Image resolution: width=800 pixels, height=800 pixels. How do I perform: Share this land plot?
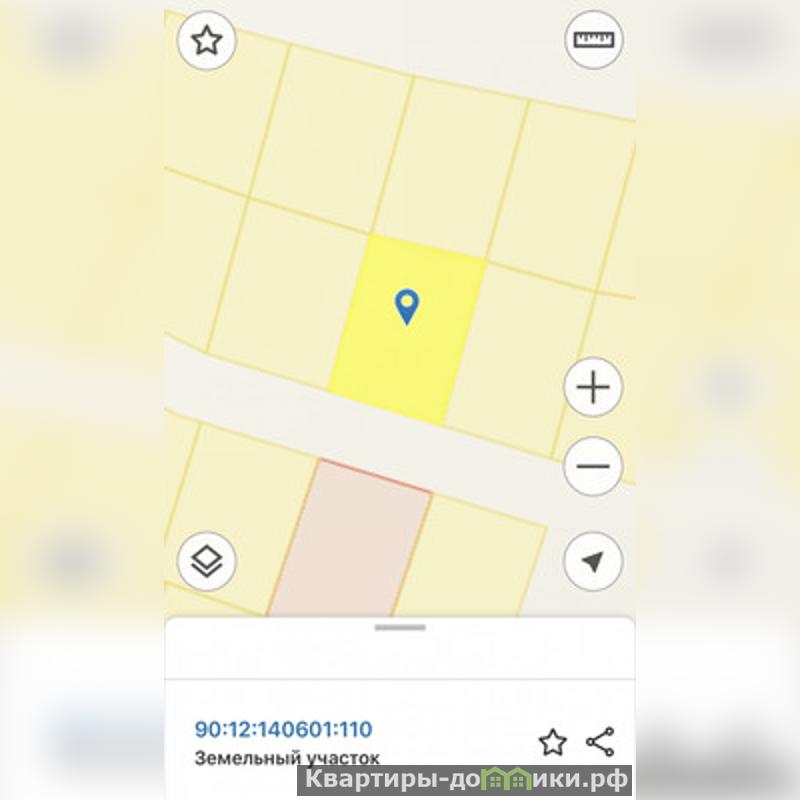pyautogui.click(x=600, y=742)
